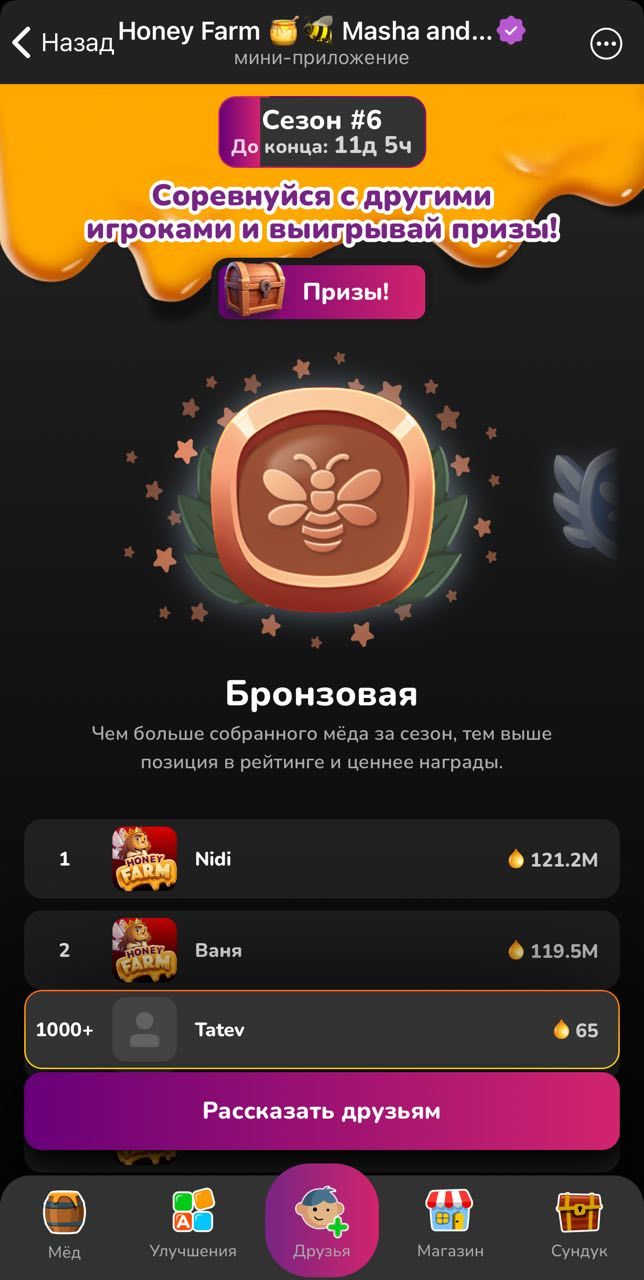
Task: Switch to the Магазин tab
Action: tap(450, 1226)
